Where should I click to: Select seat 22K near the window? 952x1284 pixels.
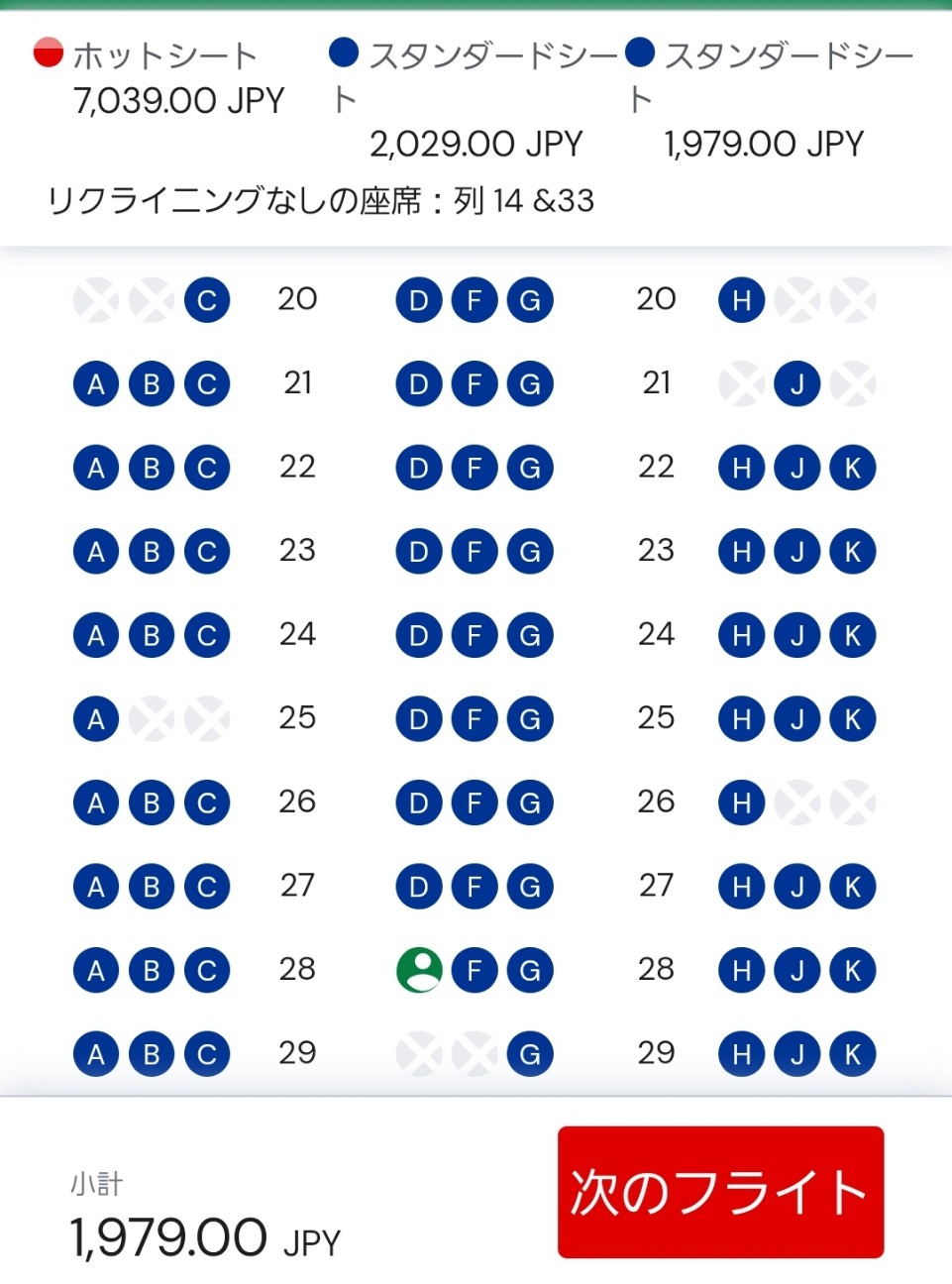[x=851, y=468]
